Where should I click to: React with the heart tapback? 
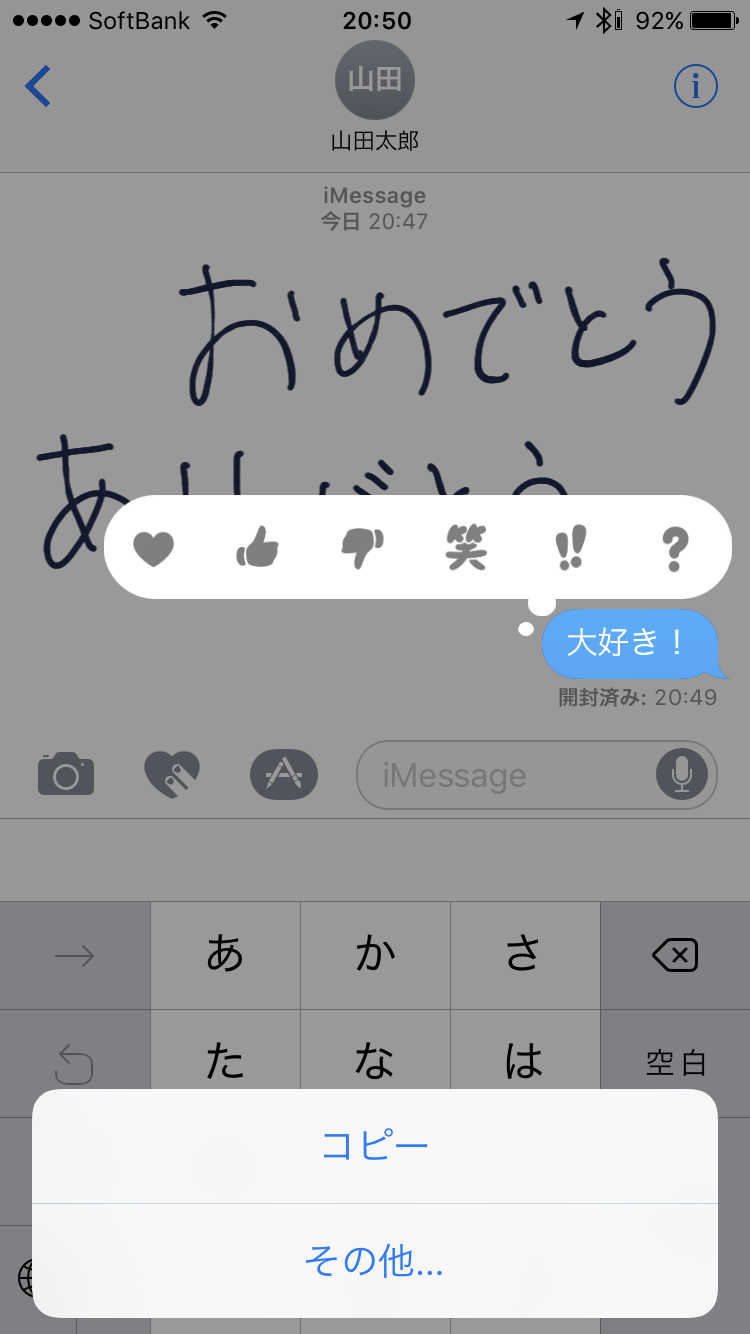click(x=154, y=548)
